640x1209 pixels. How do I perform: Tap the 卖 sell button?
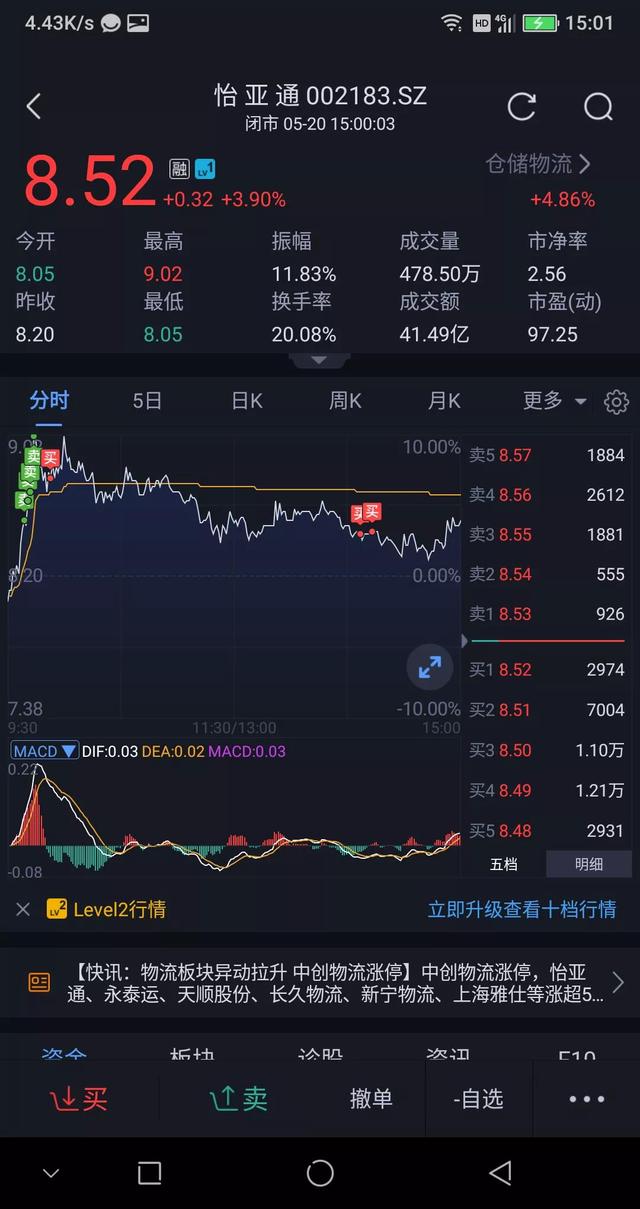239,1098
